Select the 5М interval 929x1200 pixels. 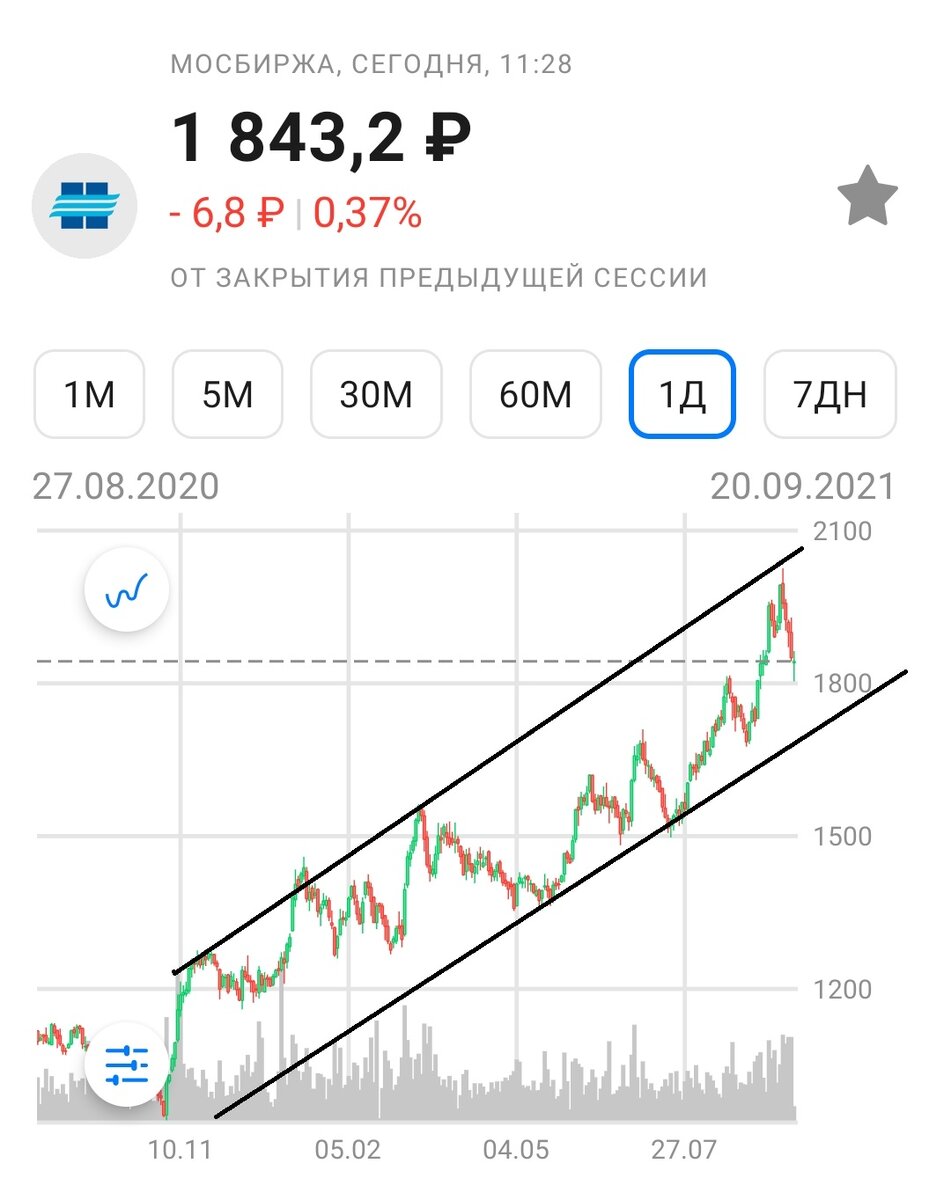[x=228, y=394]
